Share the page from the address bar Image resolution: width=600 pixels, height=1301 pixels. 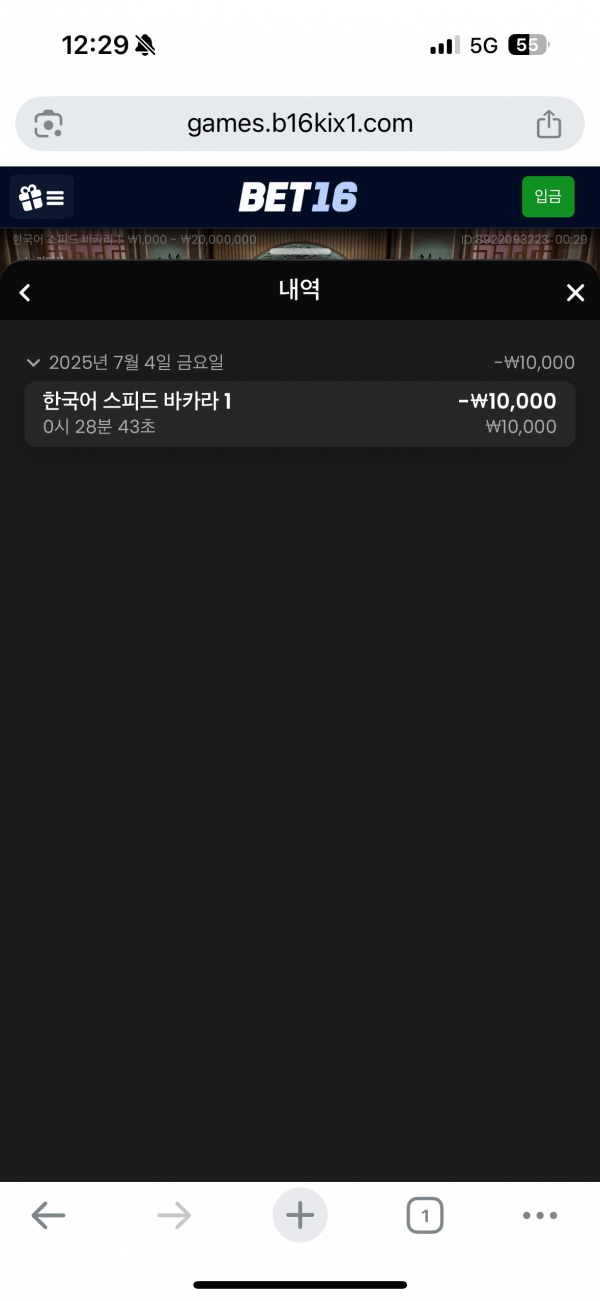click(x=548, y=124)
